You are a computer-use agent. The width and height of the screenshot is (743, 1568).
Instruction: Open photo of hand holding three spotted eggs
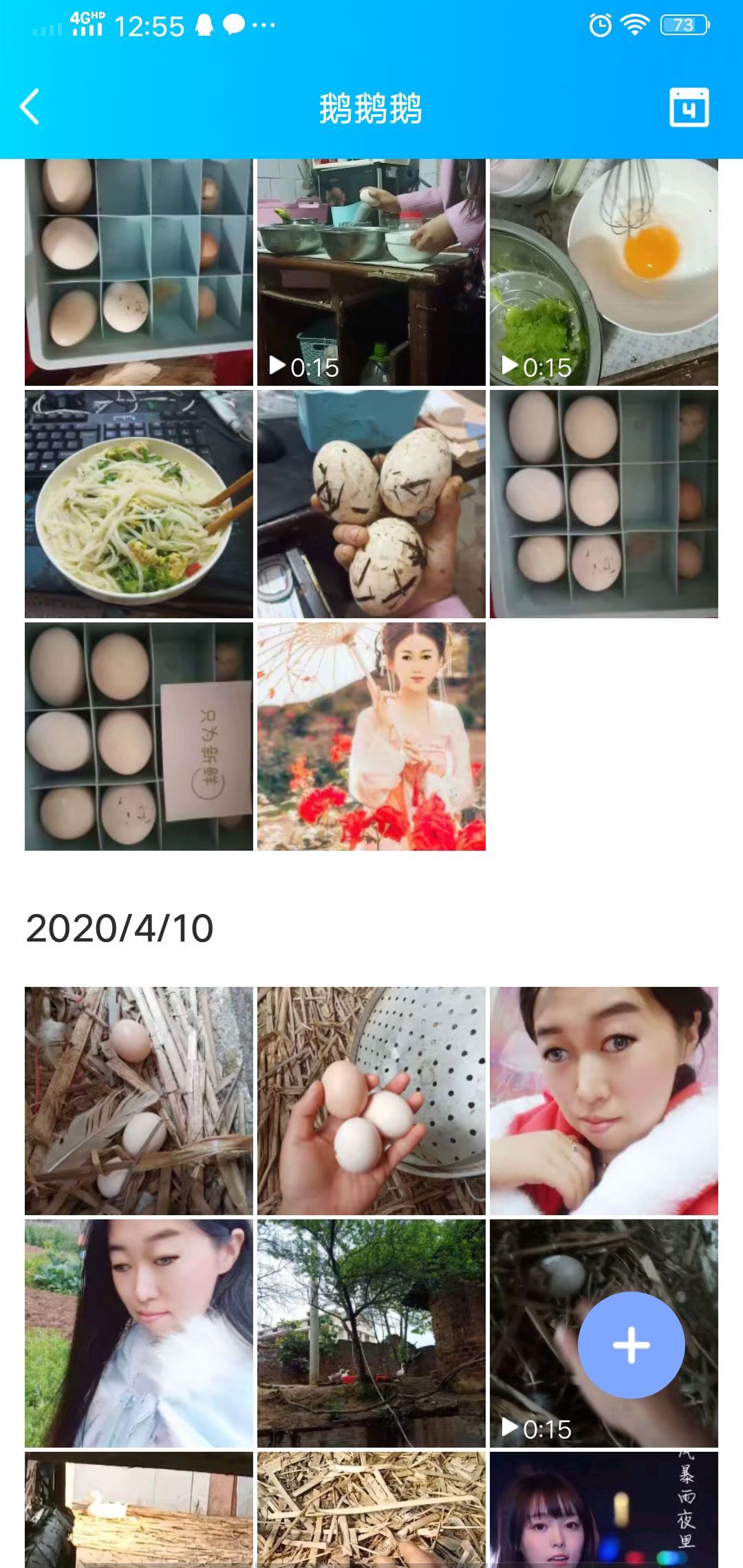pyautogui.click(x=371, y=503)
